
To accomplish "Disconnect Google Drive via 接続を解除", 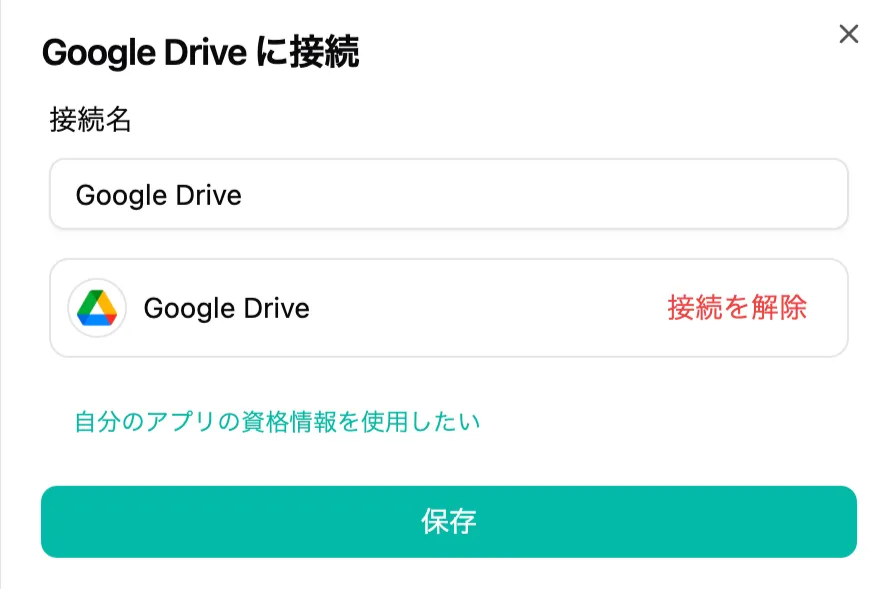I will 736,308.
